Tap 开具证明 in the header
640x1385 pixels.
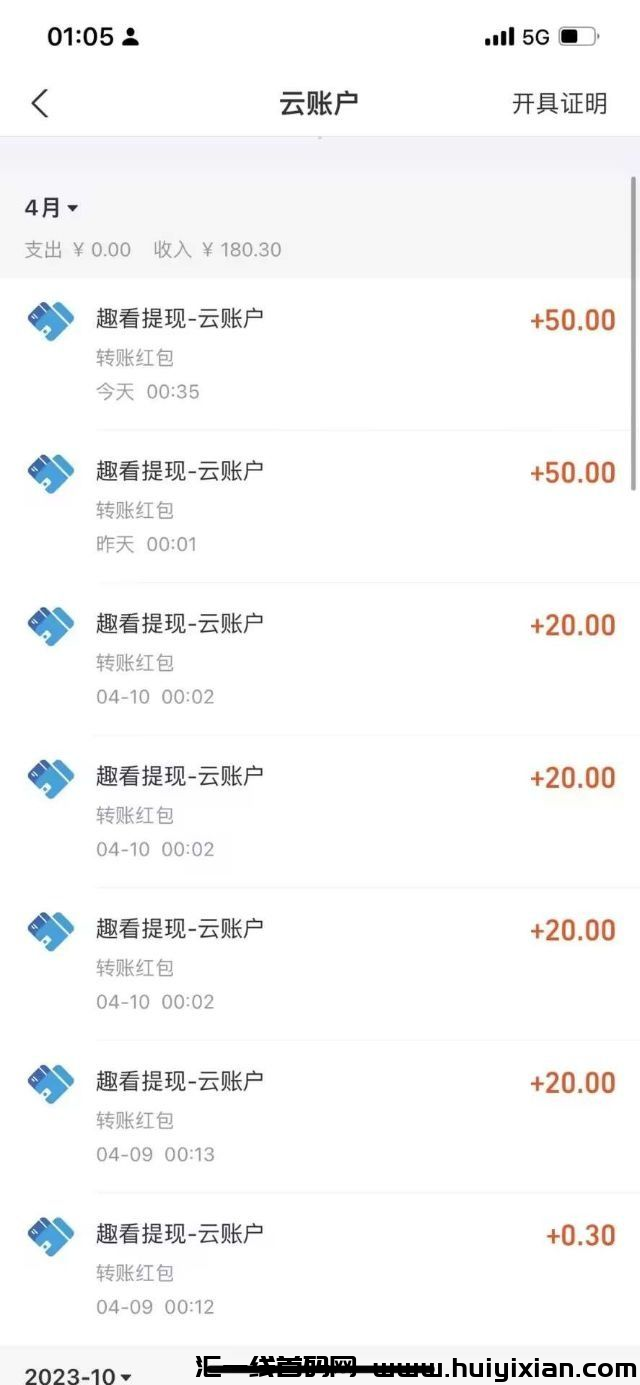pyautogui.click(x=559, y=104)
